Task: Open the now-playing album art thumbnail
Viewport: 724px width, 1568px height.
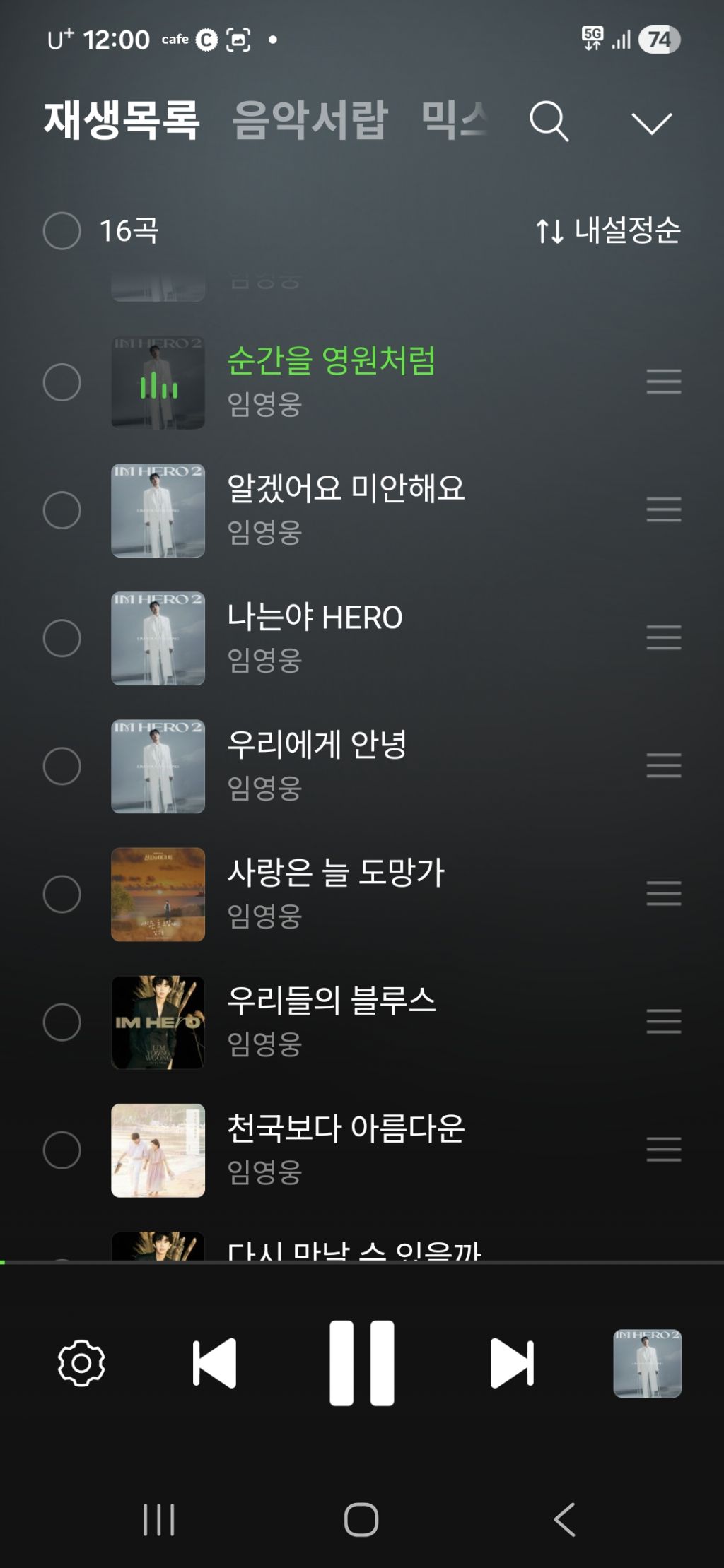Action: click(x=647, y=1363)
